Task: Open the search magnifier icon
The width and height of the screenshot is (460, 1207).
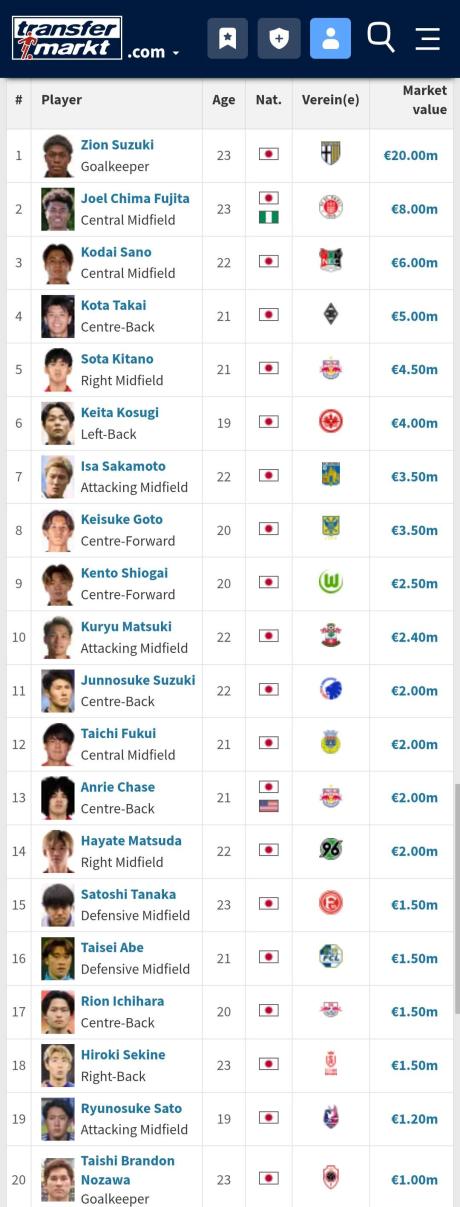Action: click(381, 38)
